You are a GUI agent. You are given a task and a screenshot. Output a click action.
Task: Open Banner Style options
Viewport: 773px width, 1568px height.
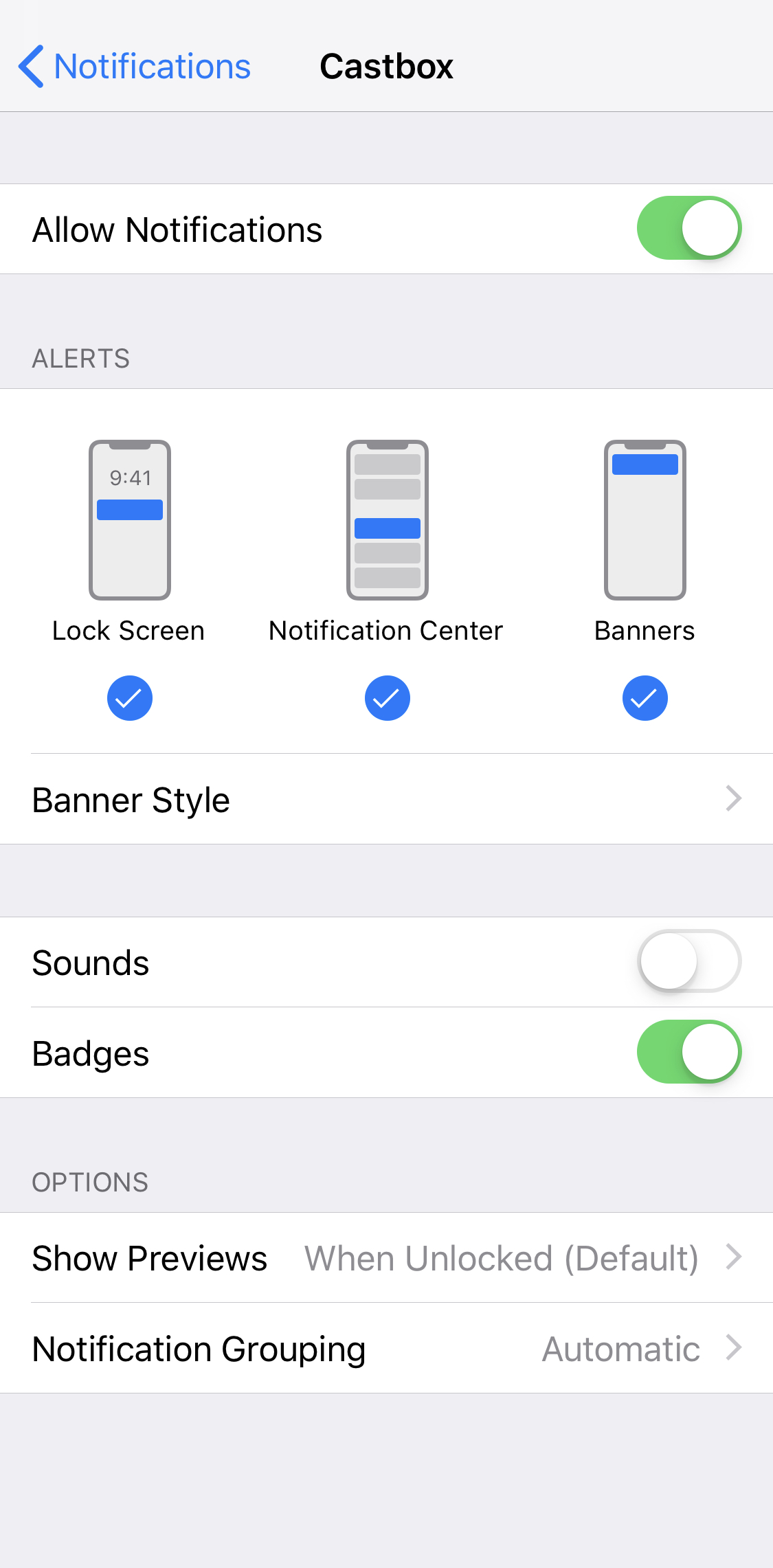point(386,799)
